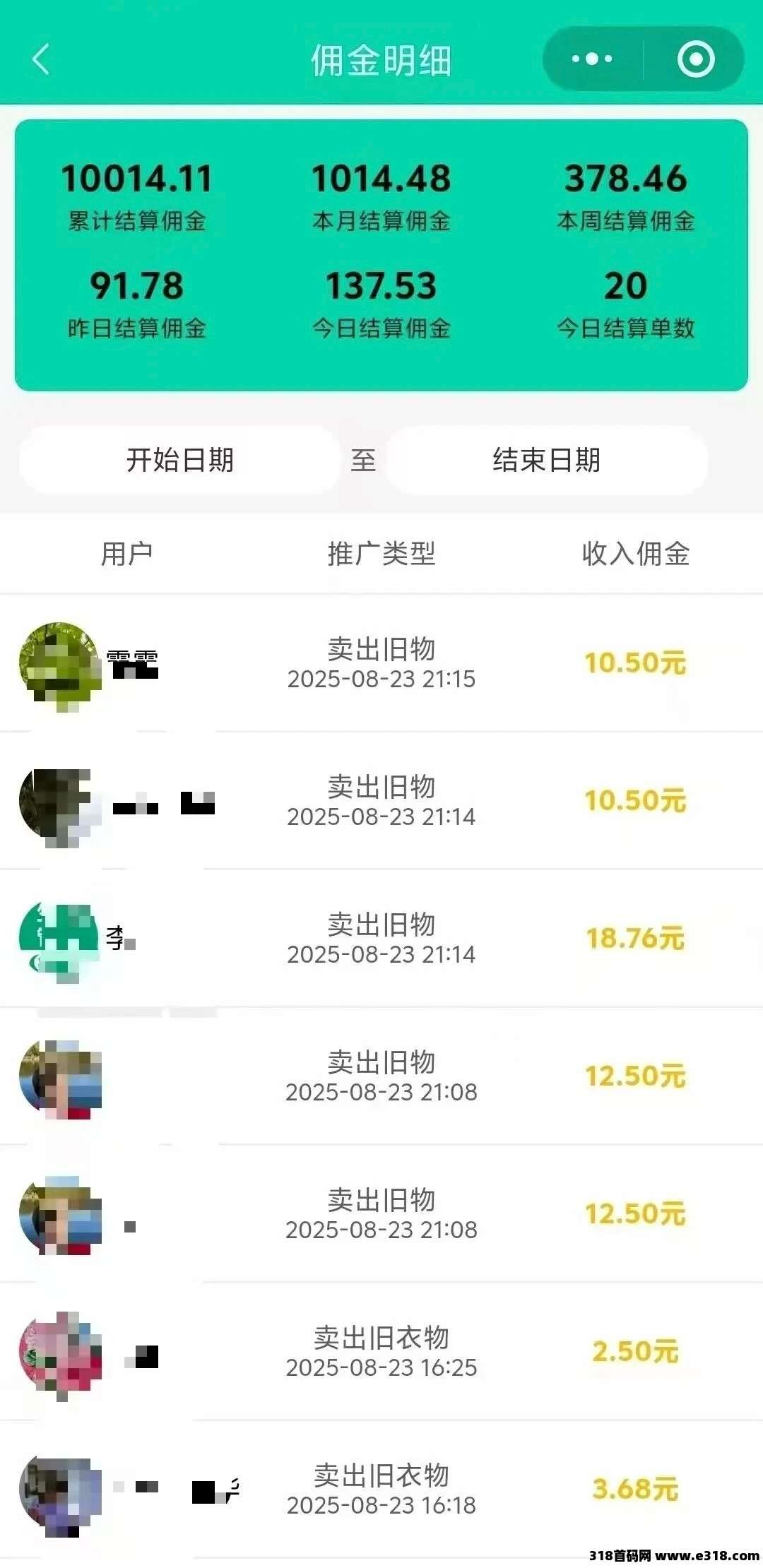This screenshot has height=1568, width=763.
Task: Choose the 结束日期 end date
Action: (546, 460)
